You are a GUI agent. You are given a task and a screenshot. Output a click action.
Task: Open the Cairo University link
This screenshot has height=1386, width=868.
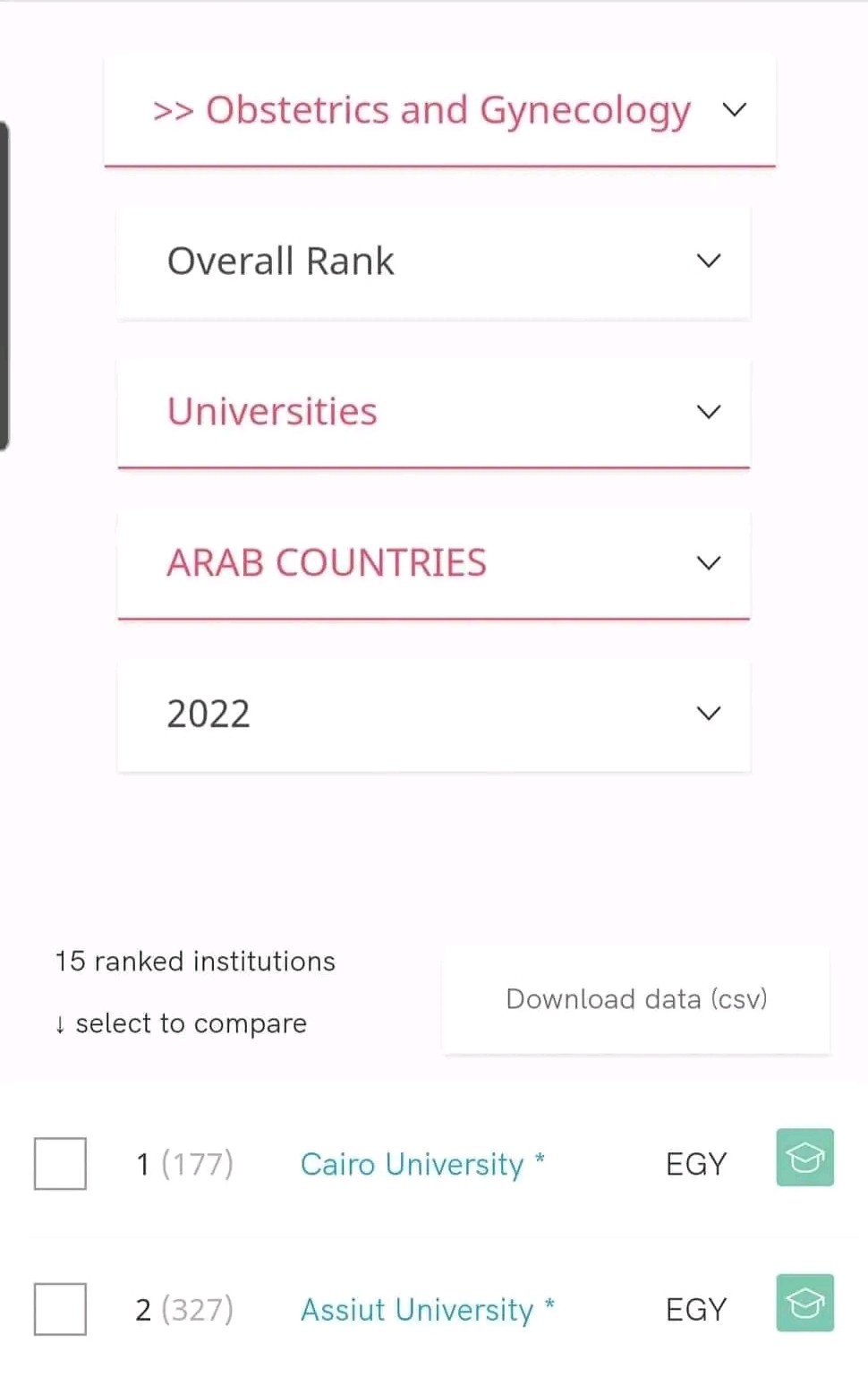click(412, 1164)
